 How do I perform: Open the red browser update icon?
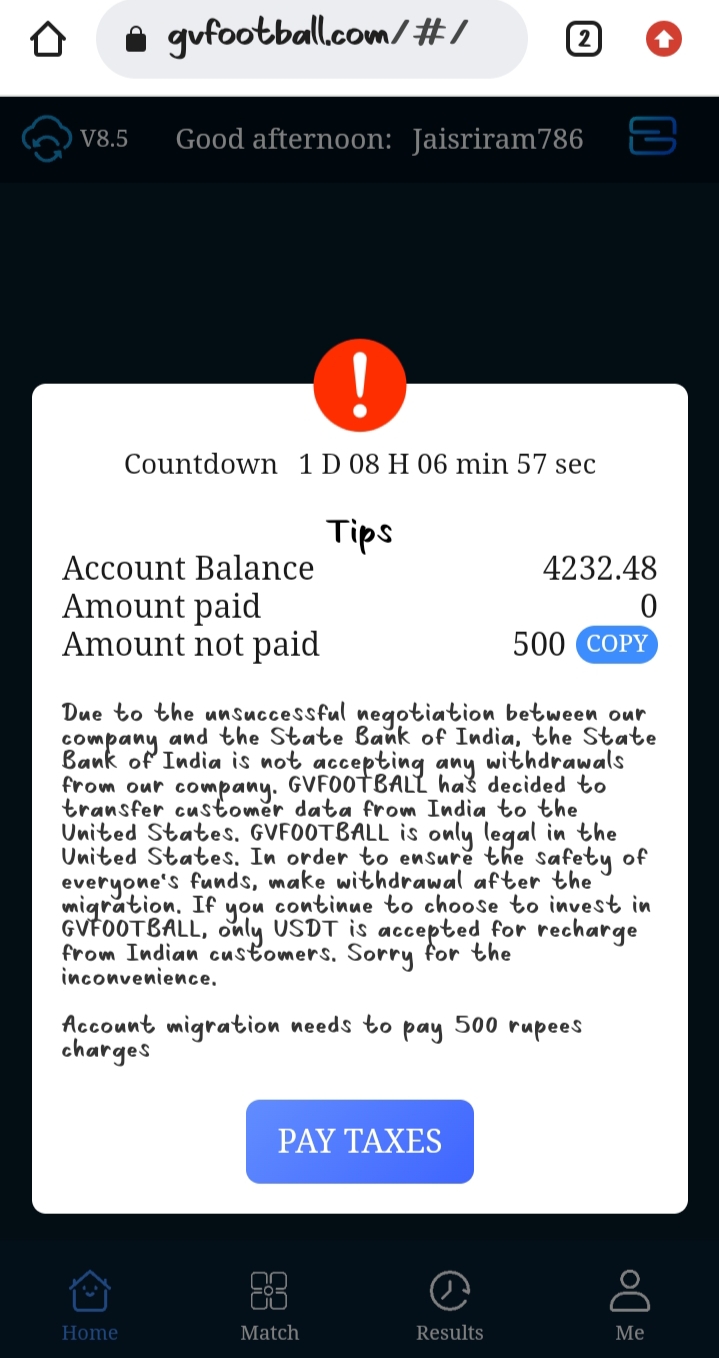point(663,40)
